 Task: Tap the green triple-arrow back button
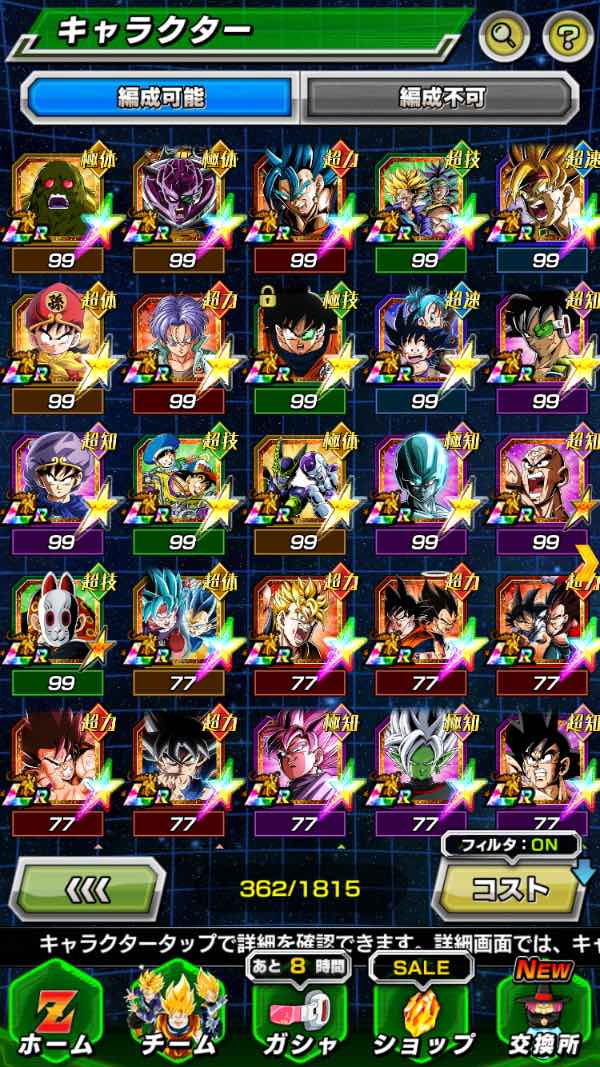(87, 887)
